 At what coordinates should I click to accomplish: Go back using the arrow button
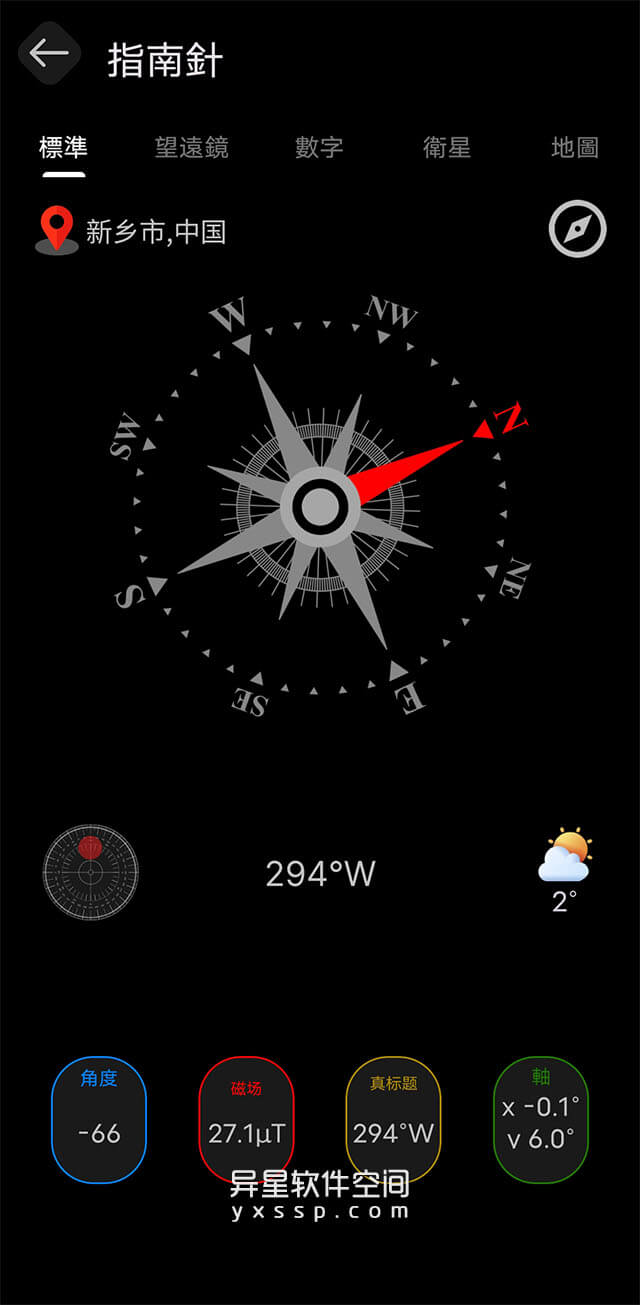(x=49, y=54)
